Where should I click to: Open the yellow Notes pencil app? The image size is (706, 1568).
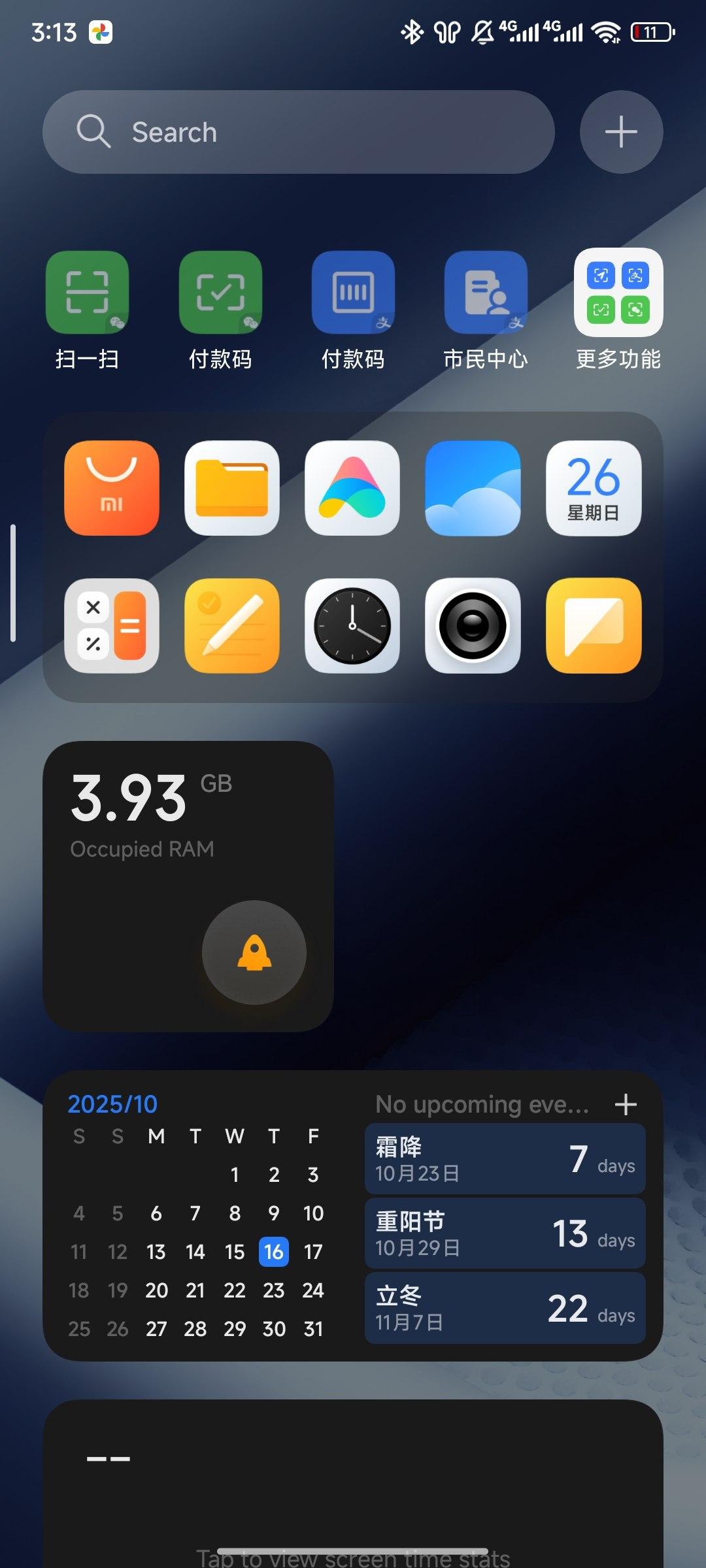click(232, 626)
